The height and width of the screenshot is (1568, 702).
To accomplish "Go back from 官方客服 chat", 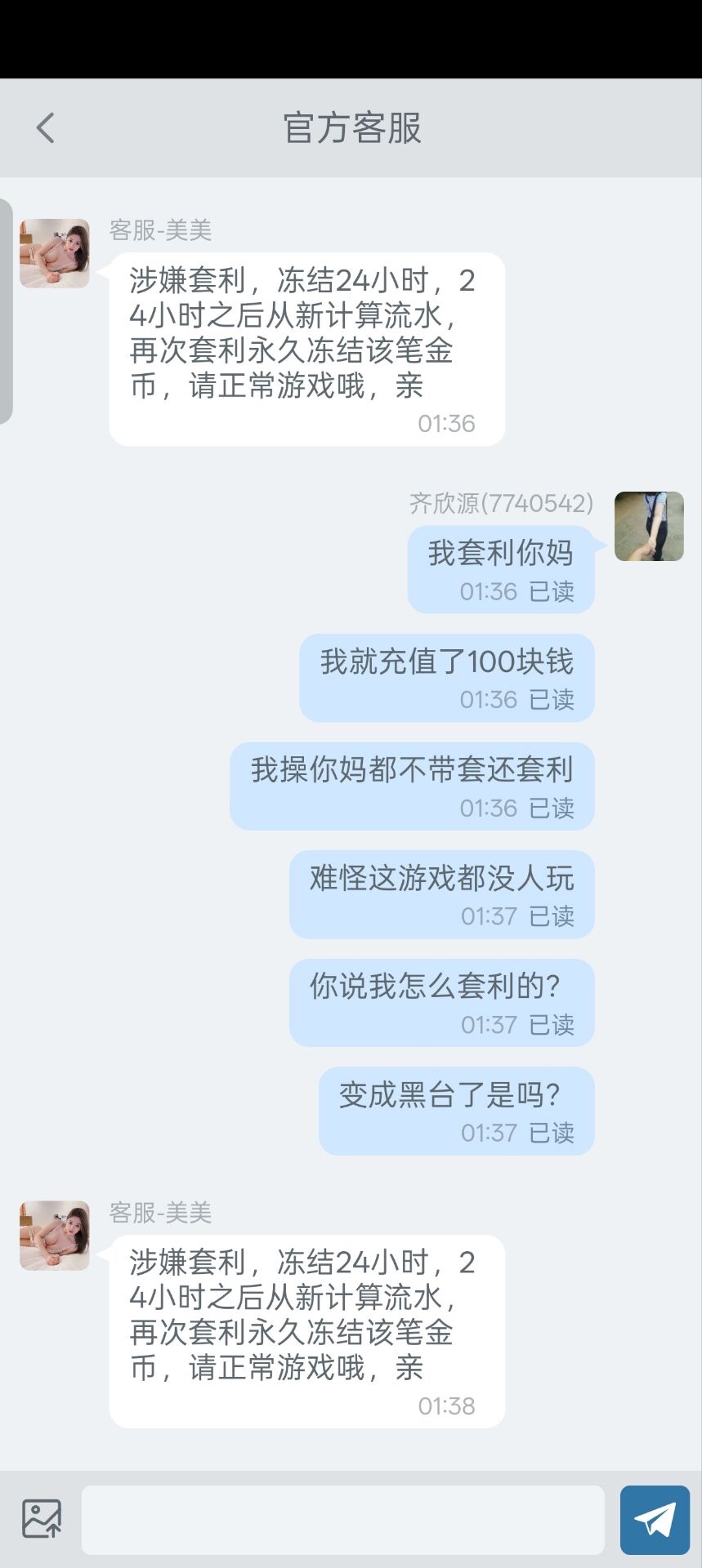I will coord(46,128).
